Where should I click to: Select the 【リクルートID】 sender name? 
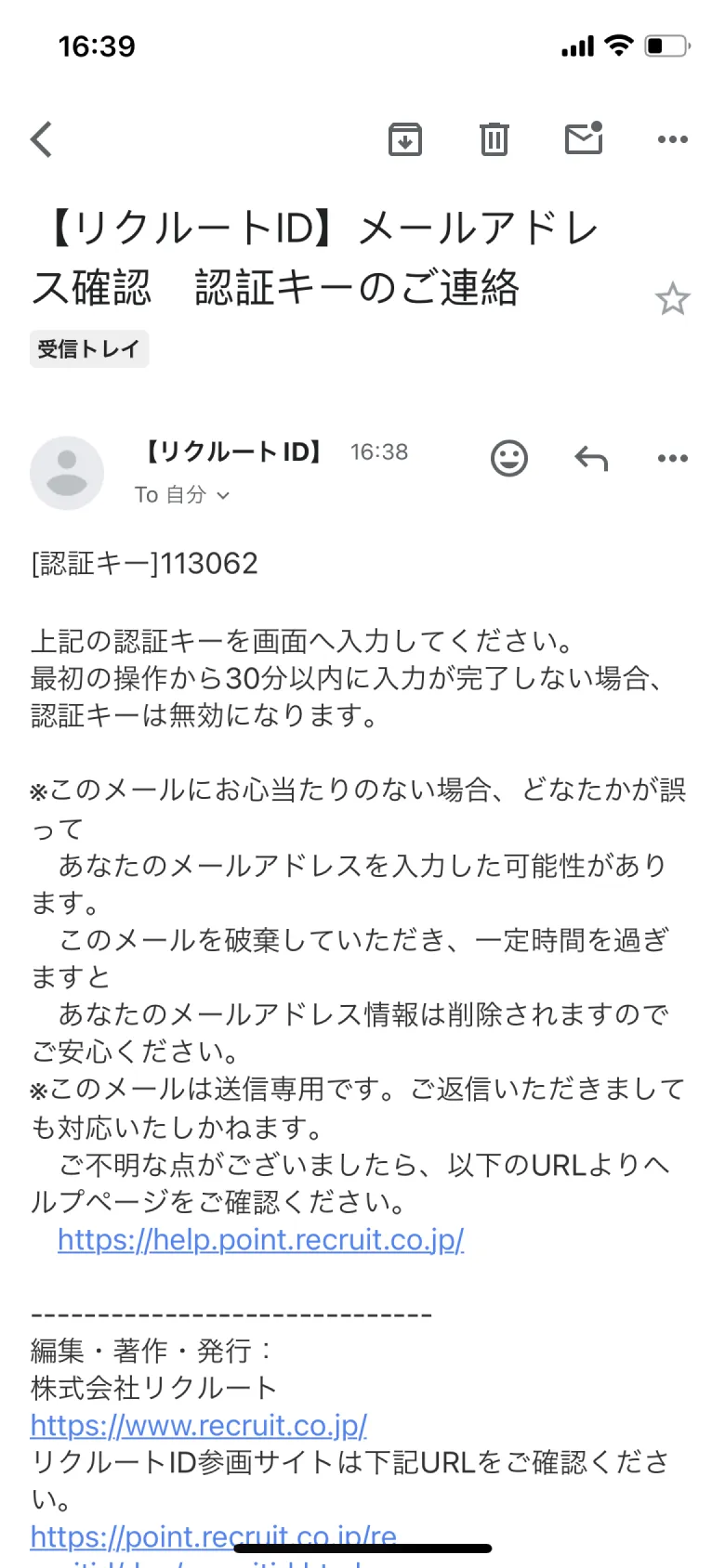[x=229, y=451]
